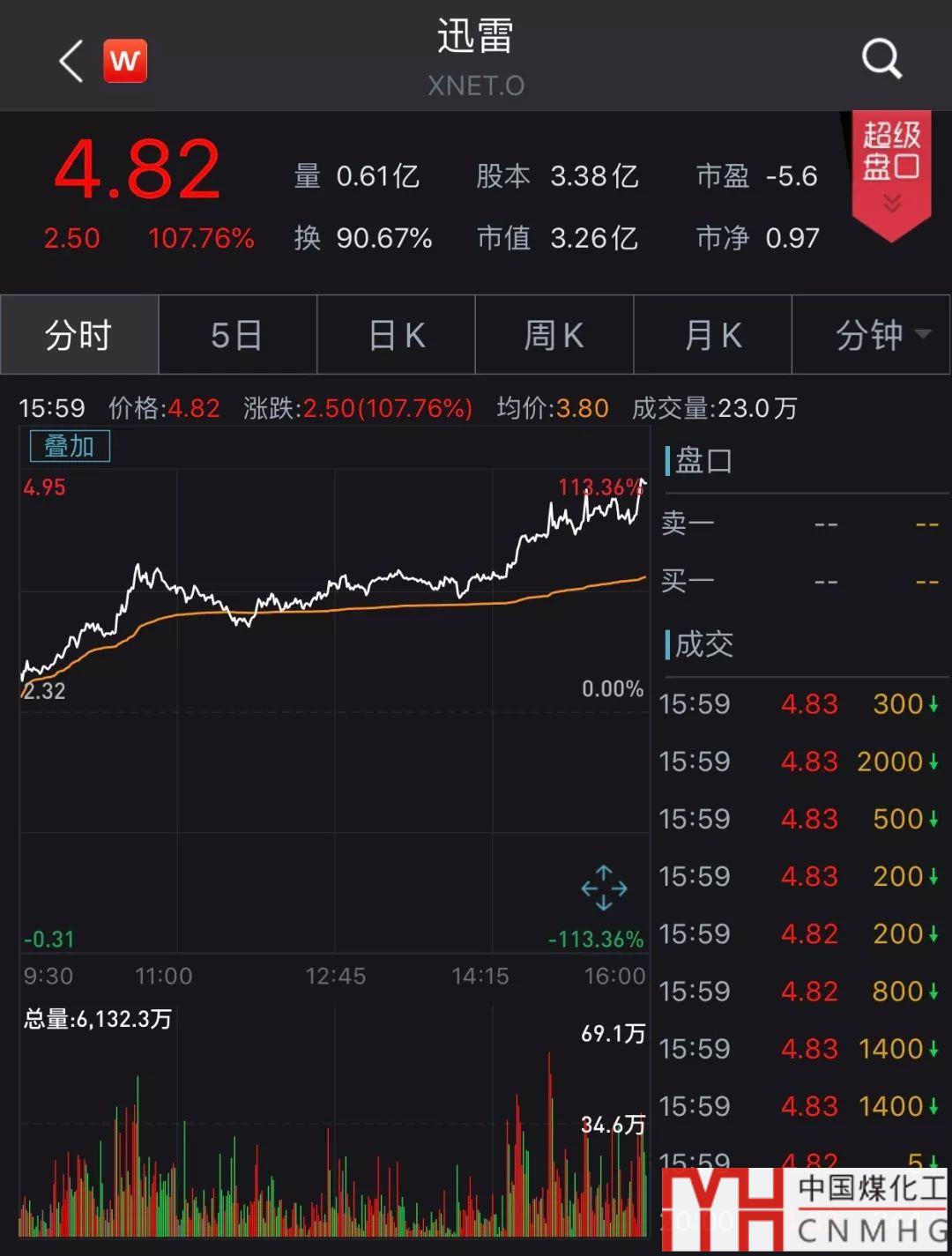952x1256 pixels.
Task: Search for another stock
Action: click(x=881, y=59)
